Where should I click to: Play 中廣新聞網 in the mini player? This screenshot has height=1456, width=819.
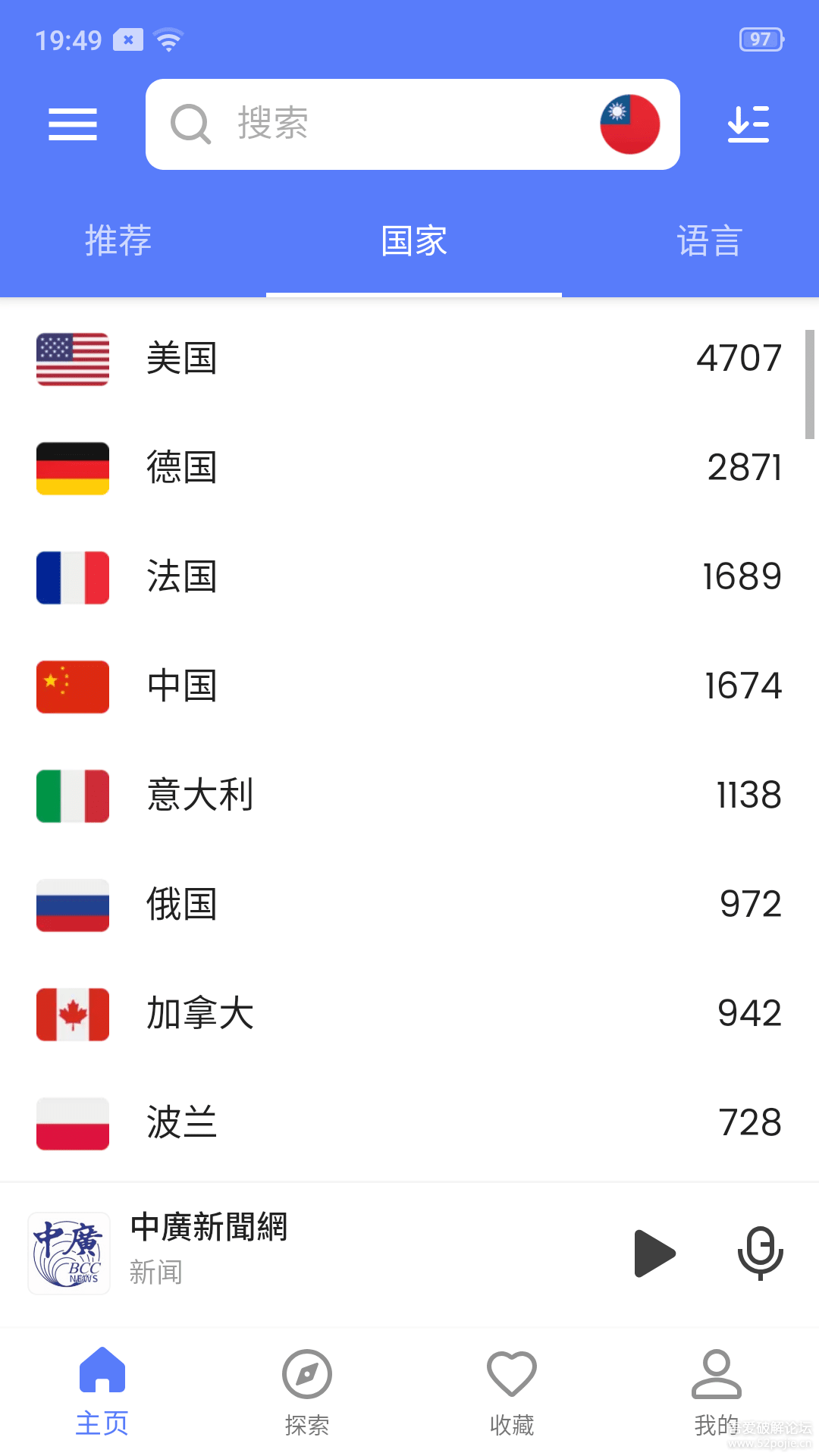pyautogui.click(x=654, y=1253)
